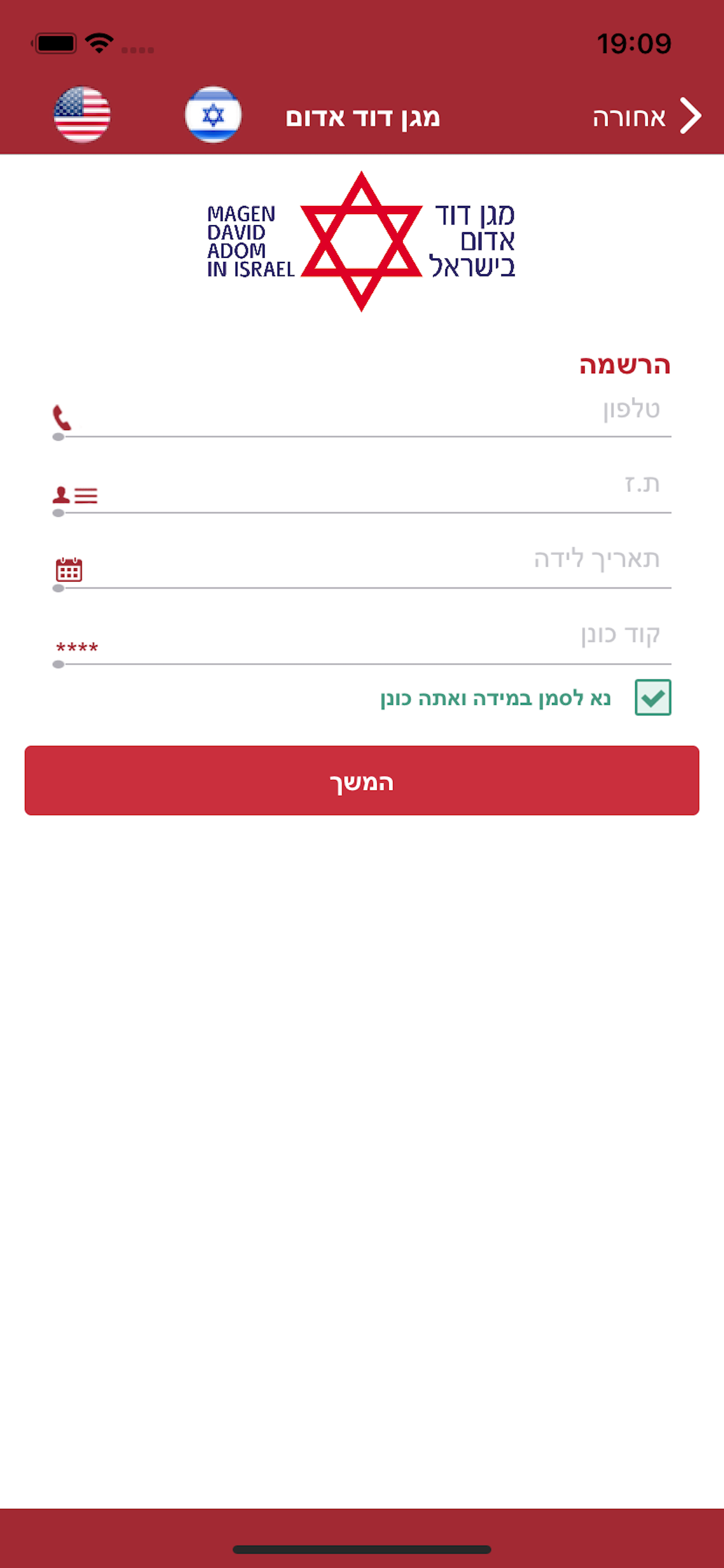
Task: Open the calendar icon for birth date
Action: (69, 570)
